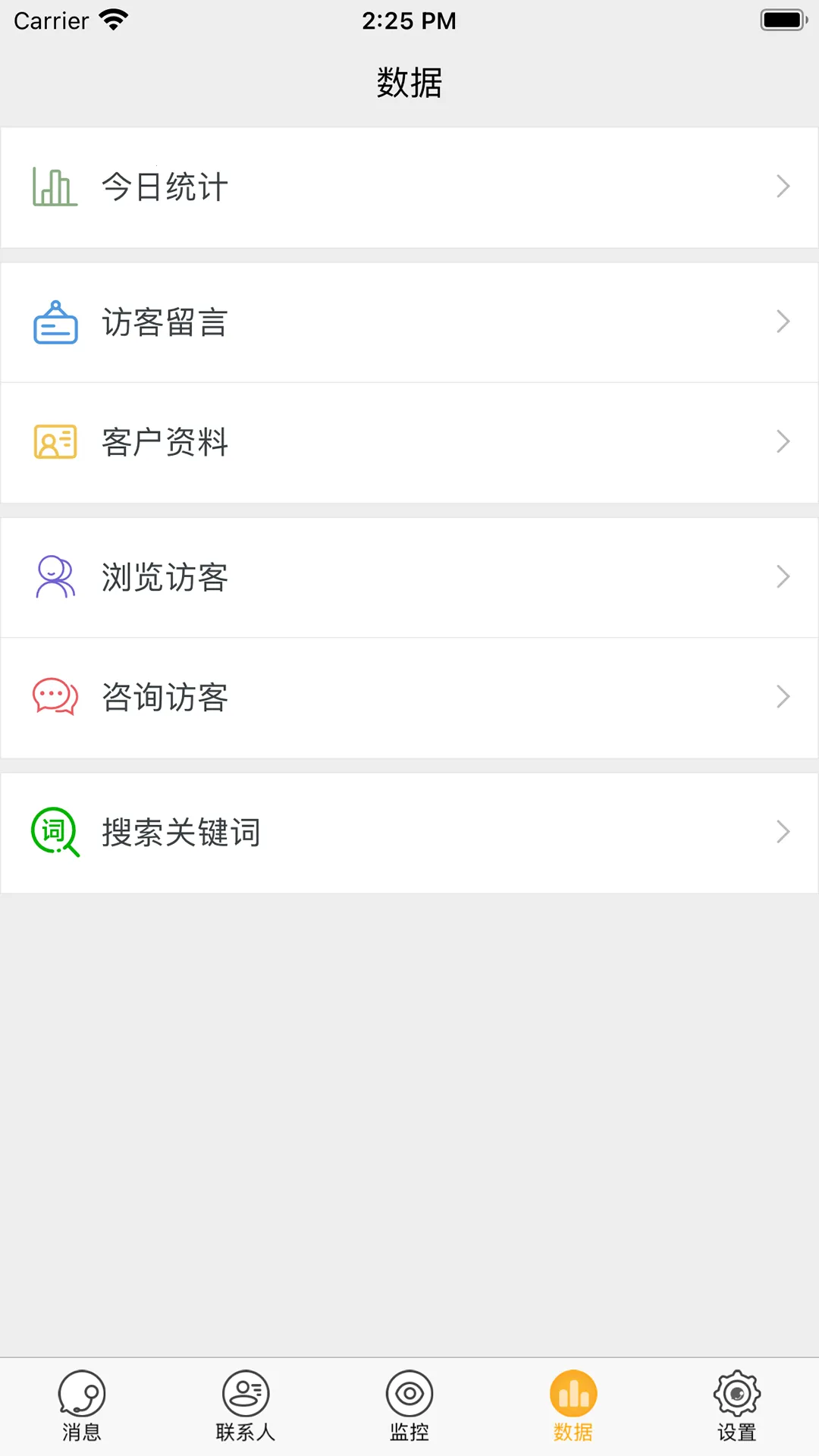Click the purple person icon beside 浏览访客

coord(53,576)
